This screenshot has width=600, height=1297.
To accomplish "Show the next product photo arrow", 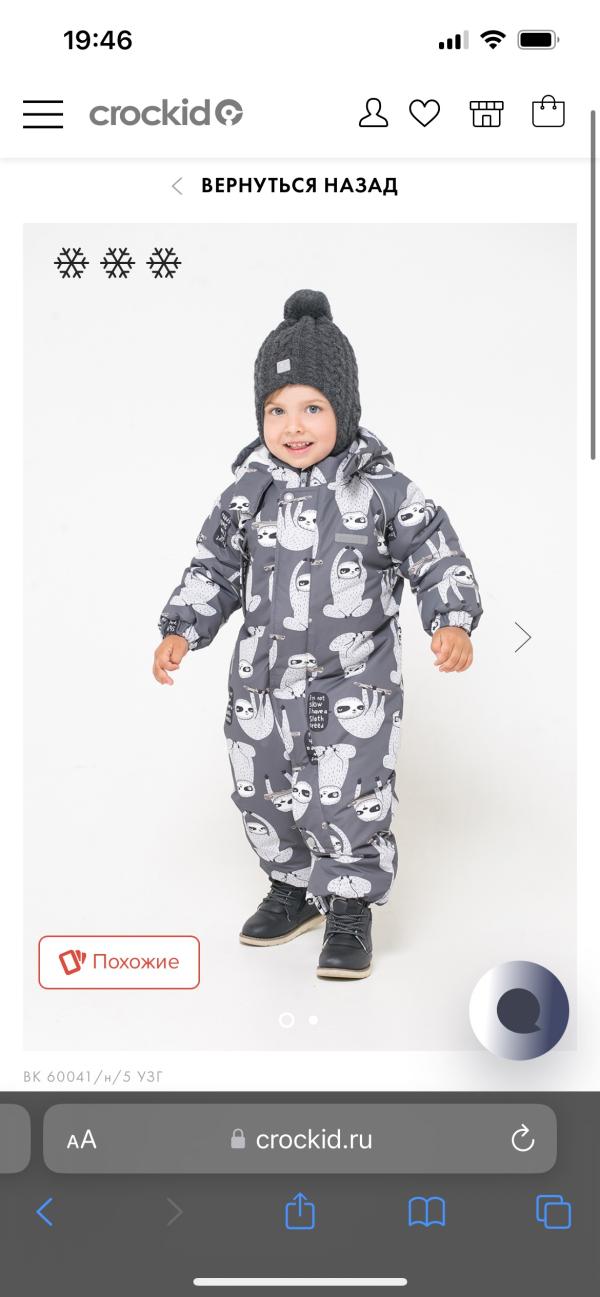I will 523,637.
